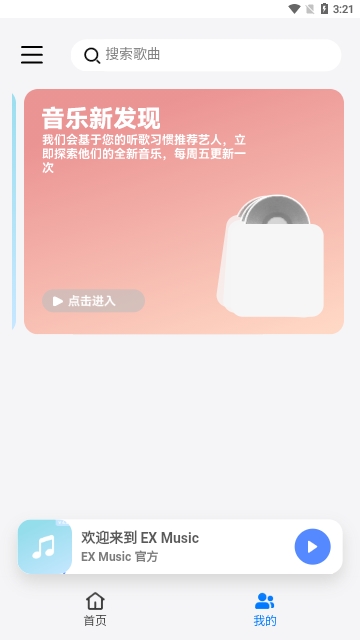Open the now-playing mini player bar

pos(180,547)
